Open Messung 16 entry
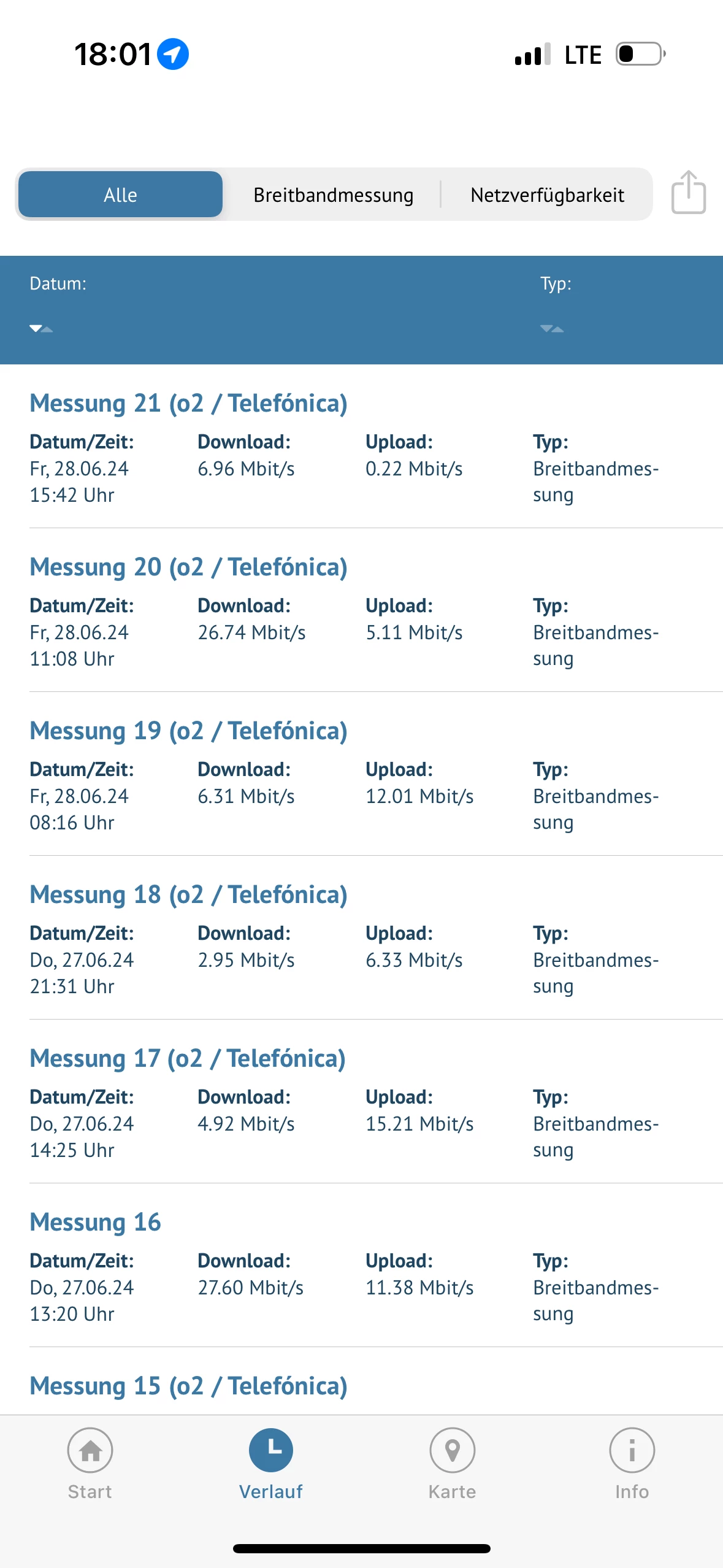The height and width of the screenshot is (1568, 723). [x=96, y=1223]
